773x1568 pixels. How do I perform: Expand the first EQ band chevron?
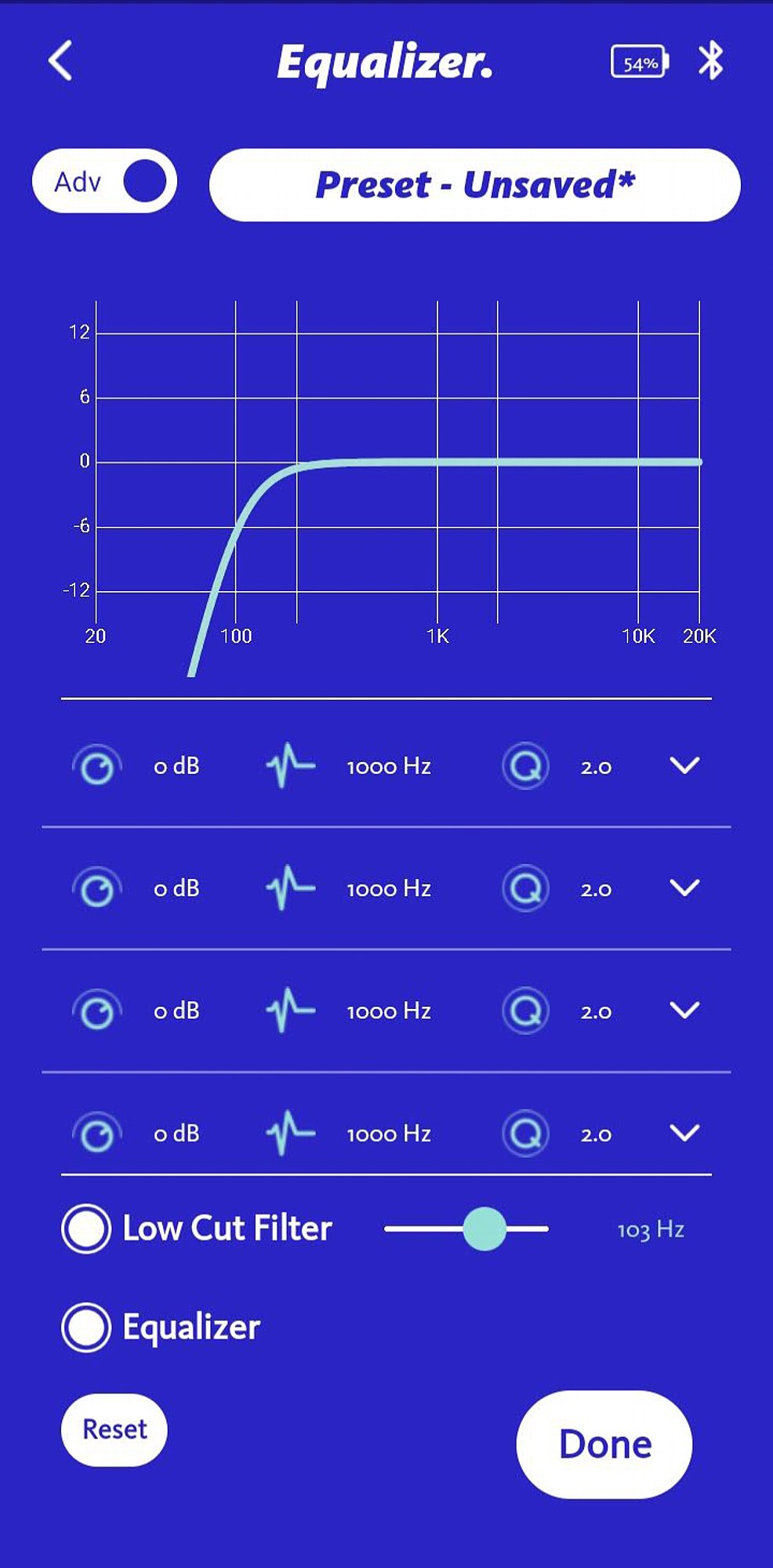[684, 765]
